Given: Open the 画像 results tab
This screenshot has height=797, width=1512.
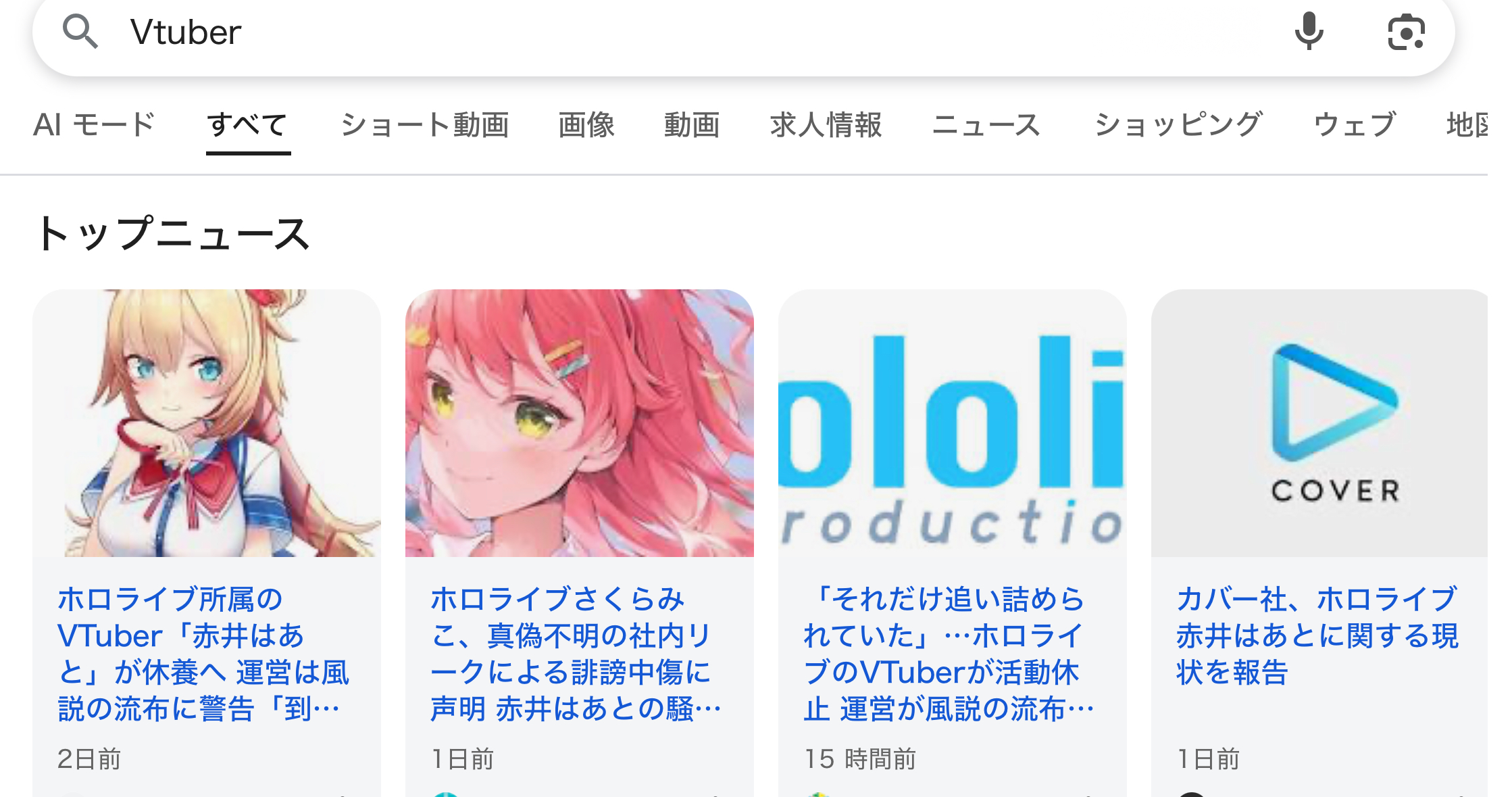Looking at the screenshot, I should coord(586,125).
